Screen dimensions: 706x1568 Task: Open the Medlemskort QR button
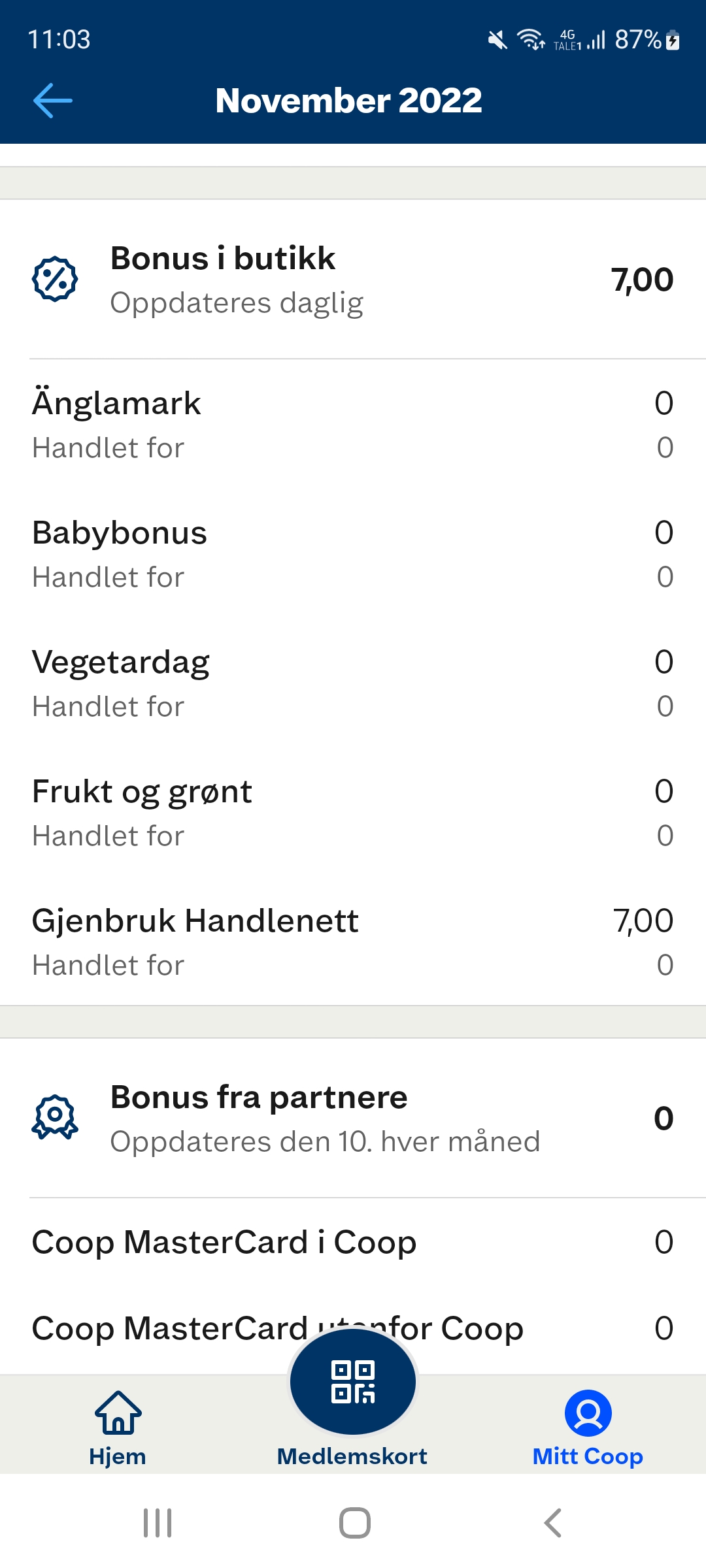353,1381
